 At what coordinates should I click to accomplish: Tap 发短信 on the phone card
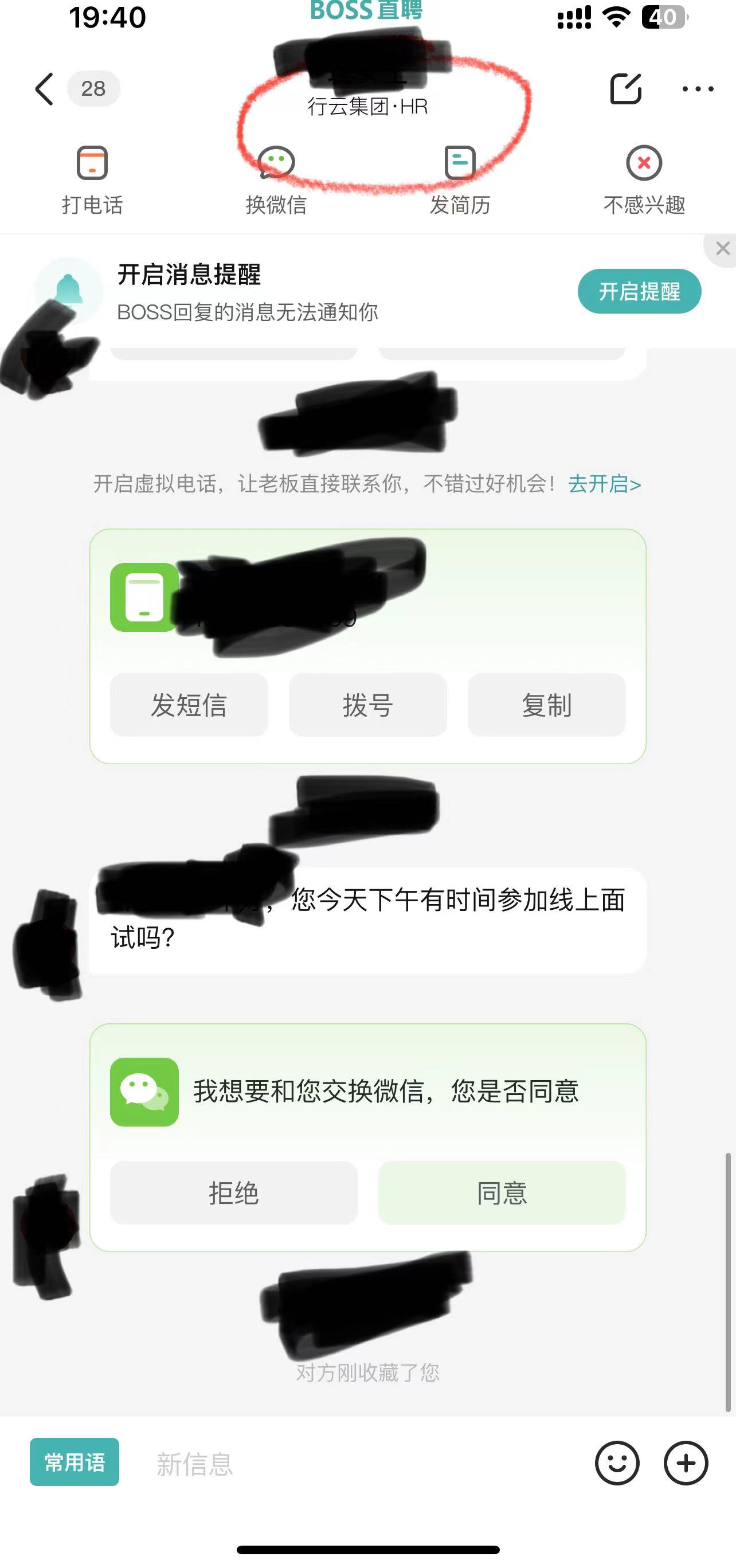point(189,705)
